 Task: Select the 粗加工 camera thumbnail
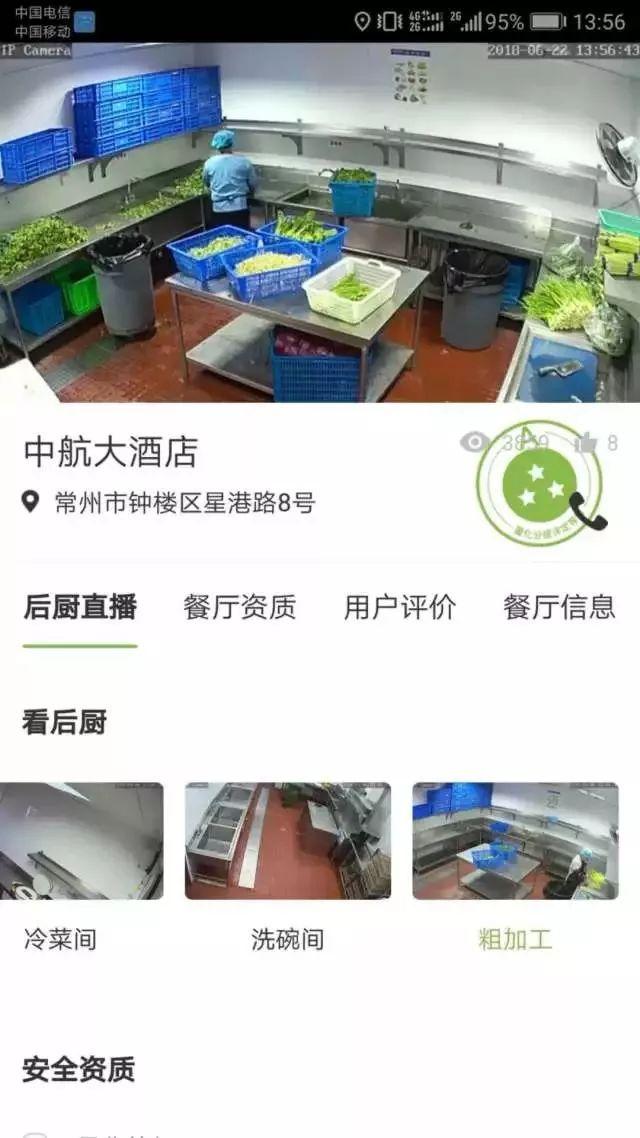tap(515, 840)
